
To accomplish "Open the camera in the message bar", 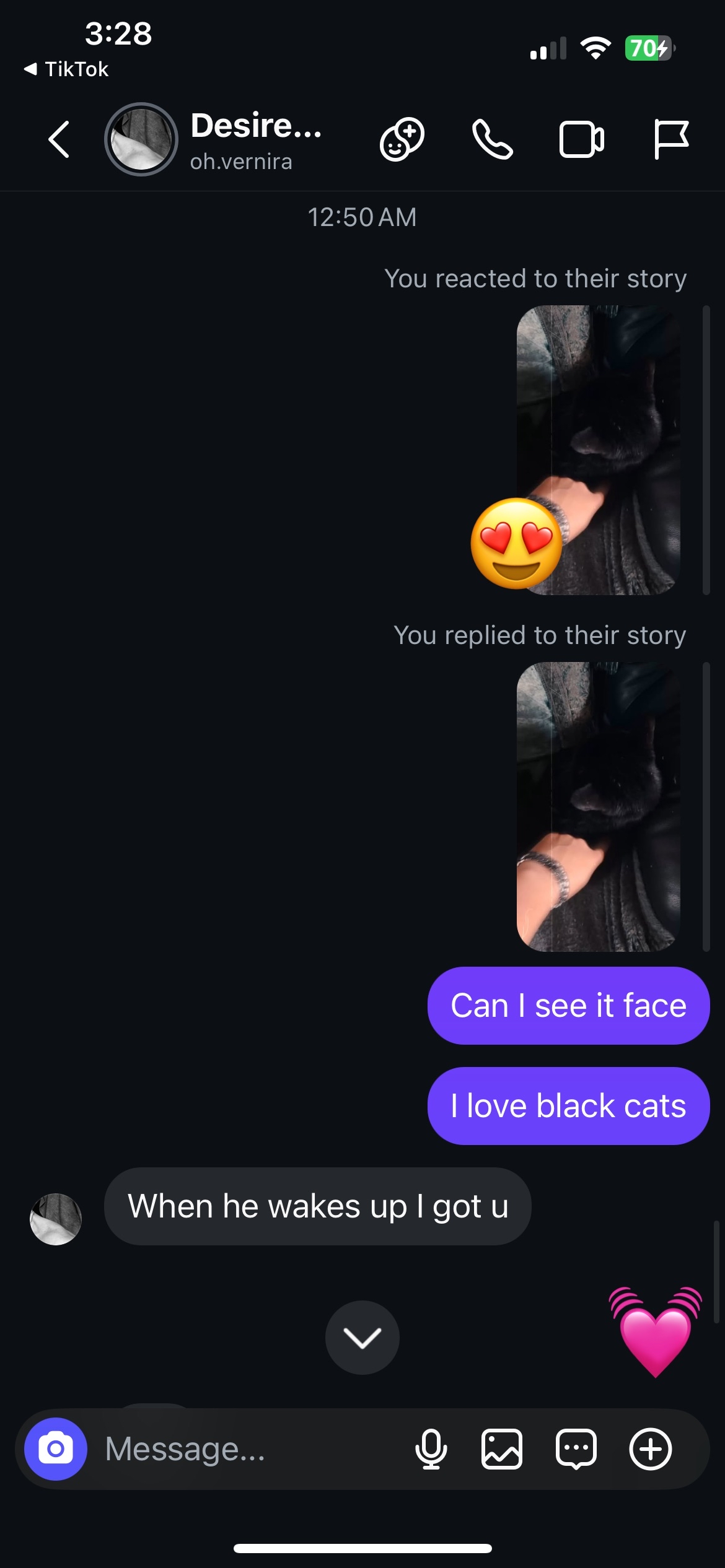I will 56,1449.
